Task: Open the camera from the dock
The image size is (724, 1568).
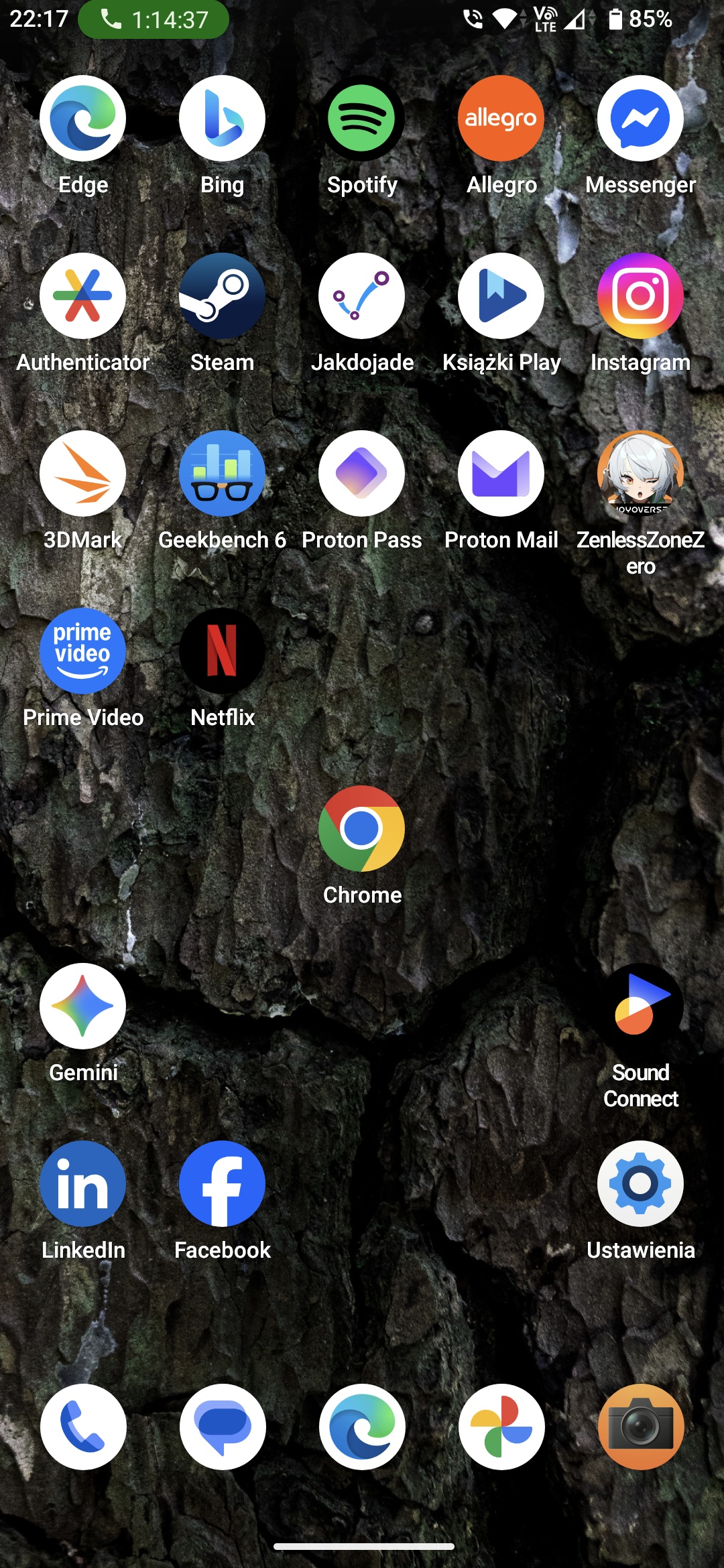Action: [640, 1427]
